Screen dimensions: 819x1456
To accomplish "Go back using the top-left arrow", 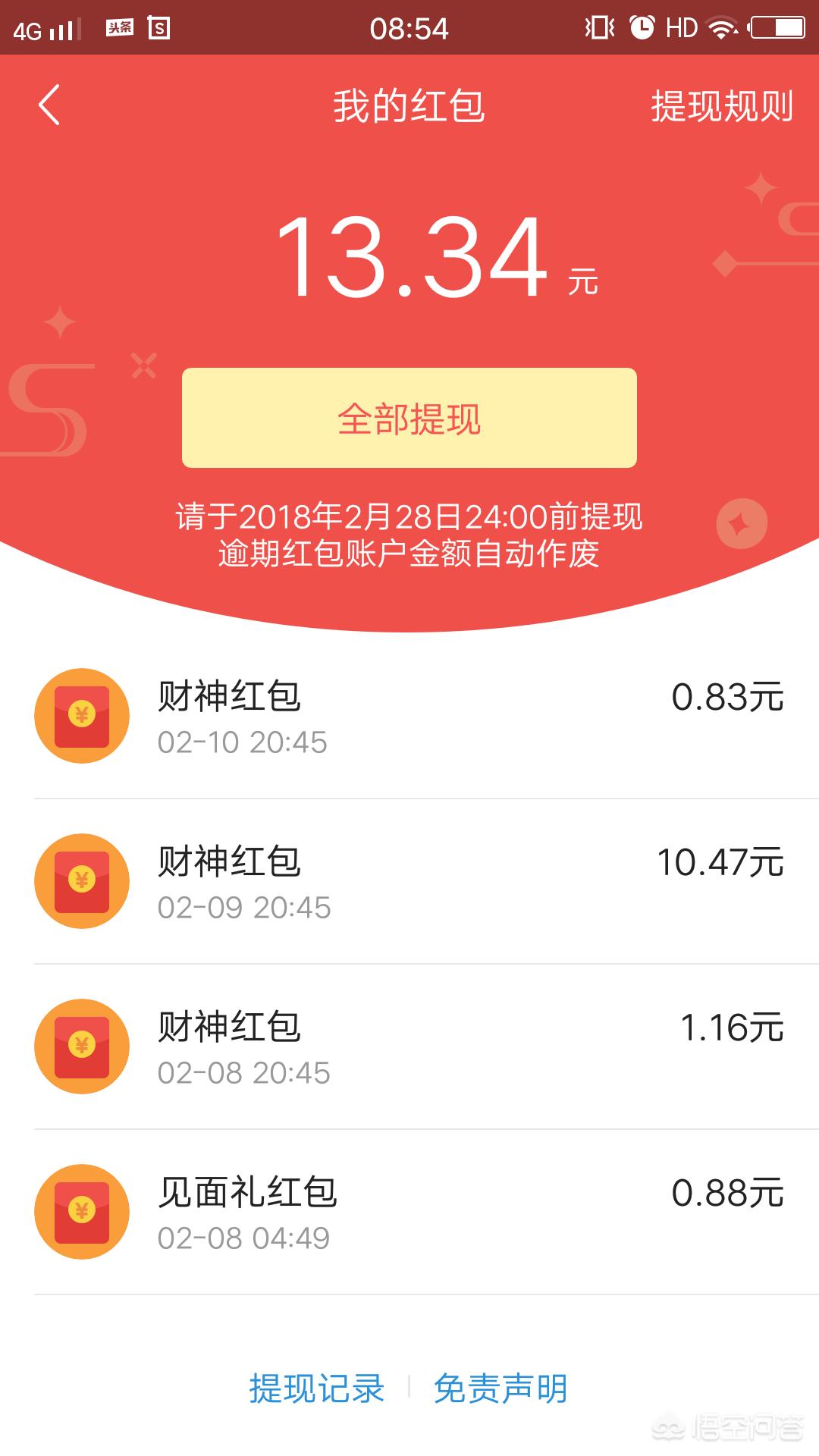I will pyautogui.click(x=49, y=105).
